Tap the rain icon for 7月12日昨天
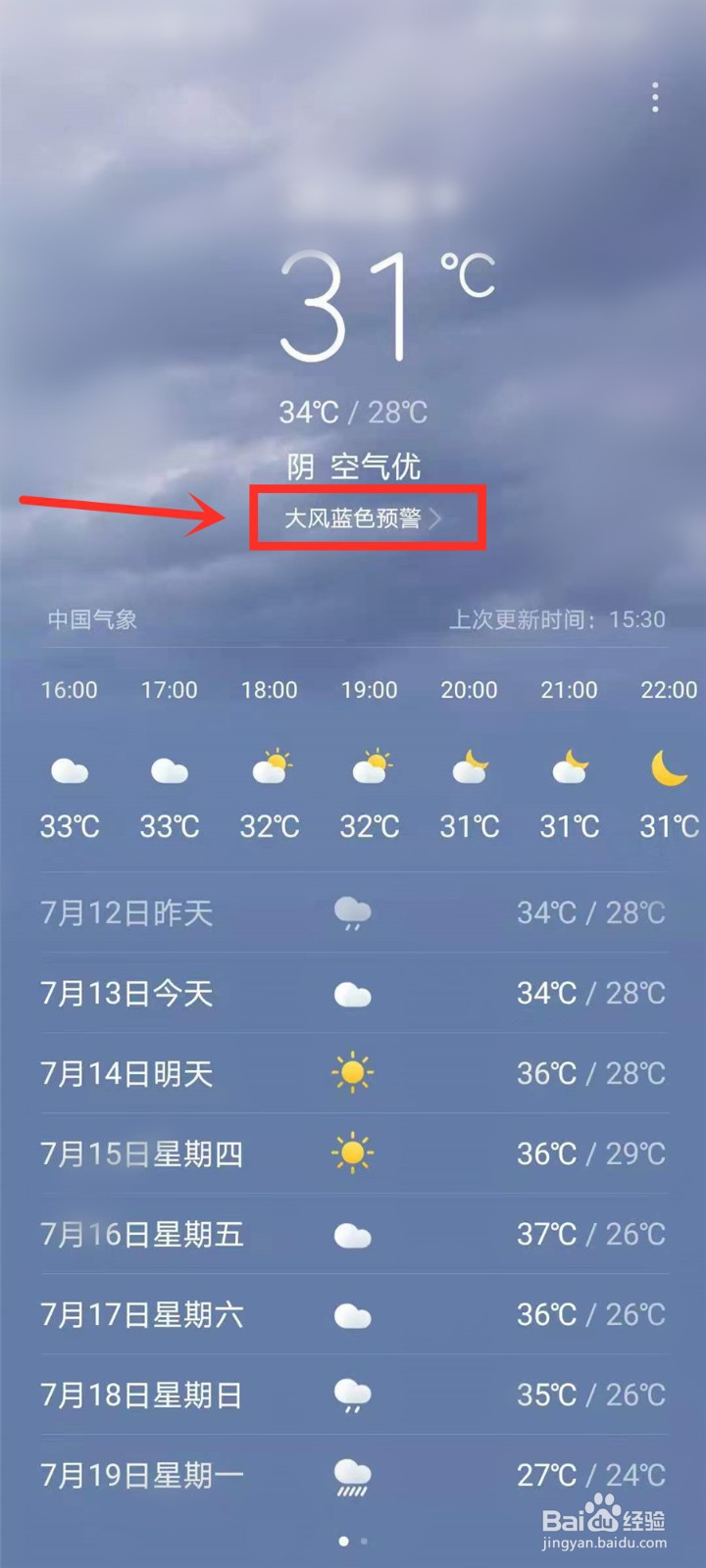This screenshot has width=706, height=1568. 352,911
